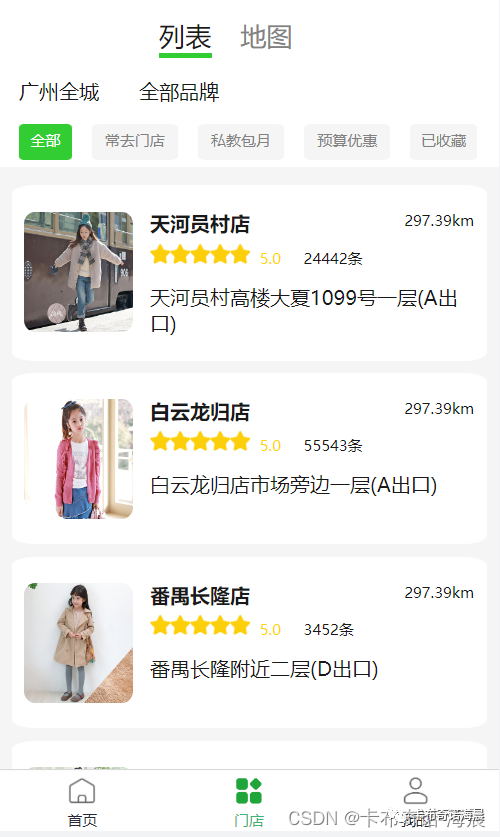Switch to the 地图 map tab

(266, 37)
